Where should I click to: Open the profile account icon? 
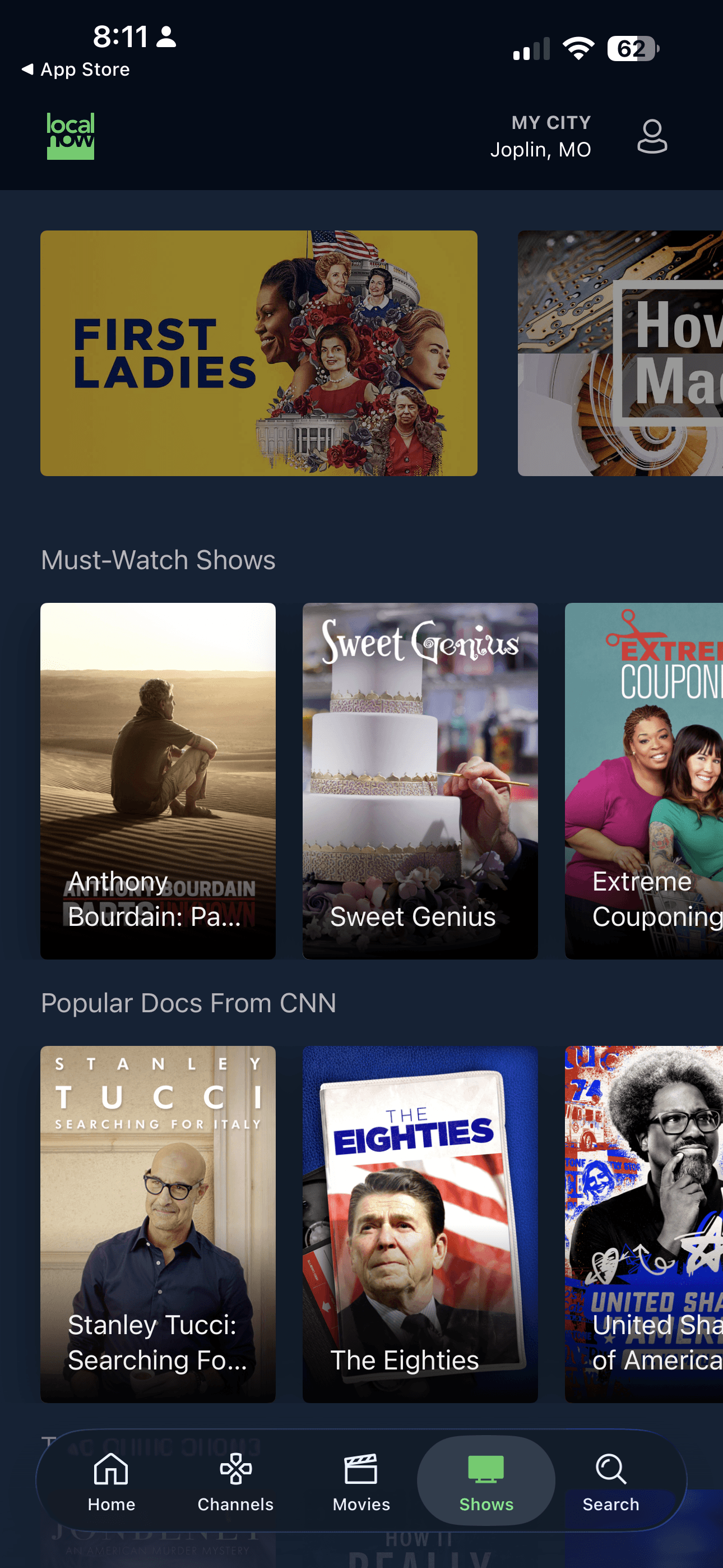click(652, 136)
